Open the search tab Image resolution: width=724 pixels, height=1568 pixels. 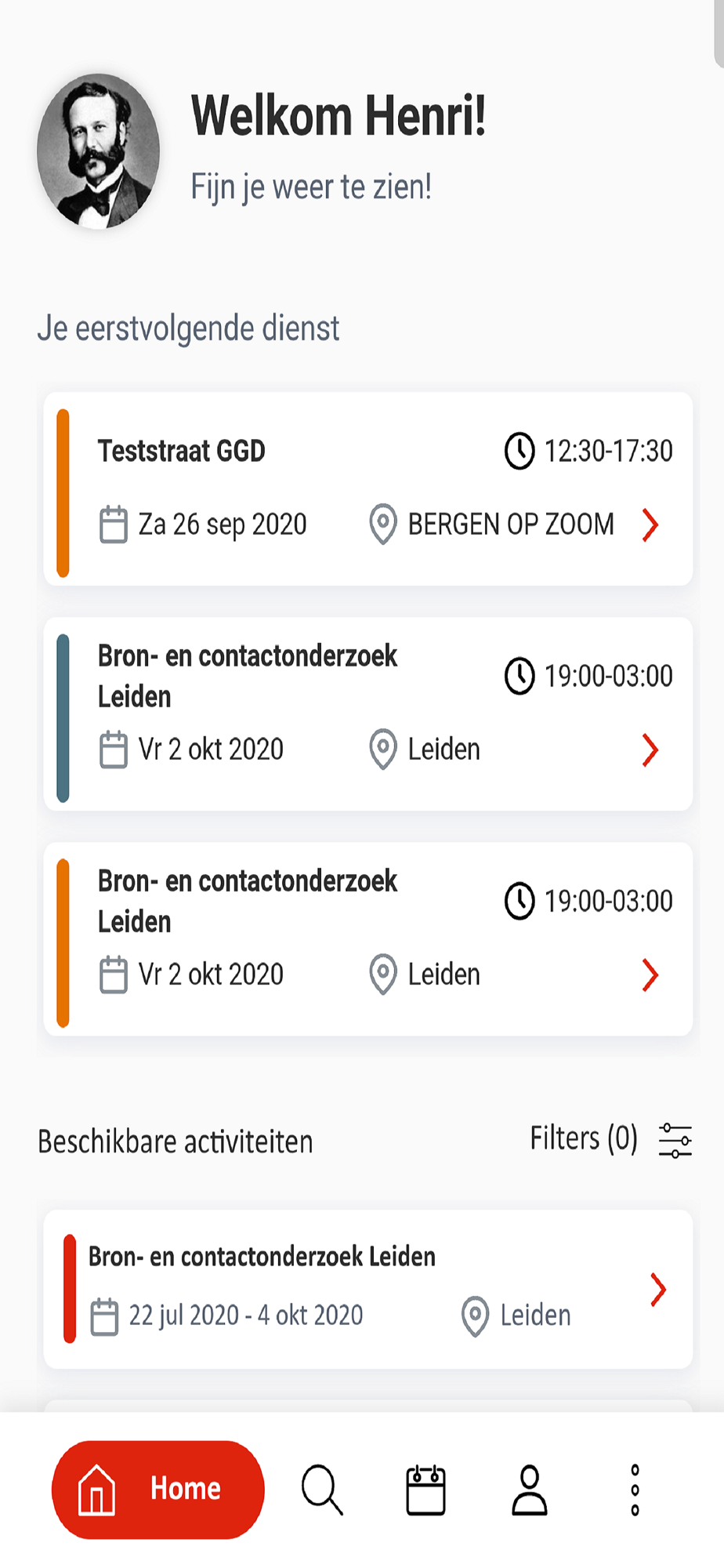(x=322, y=1489)
